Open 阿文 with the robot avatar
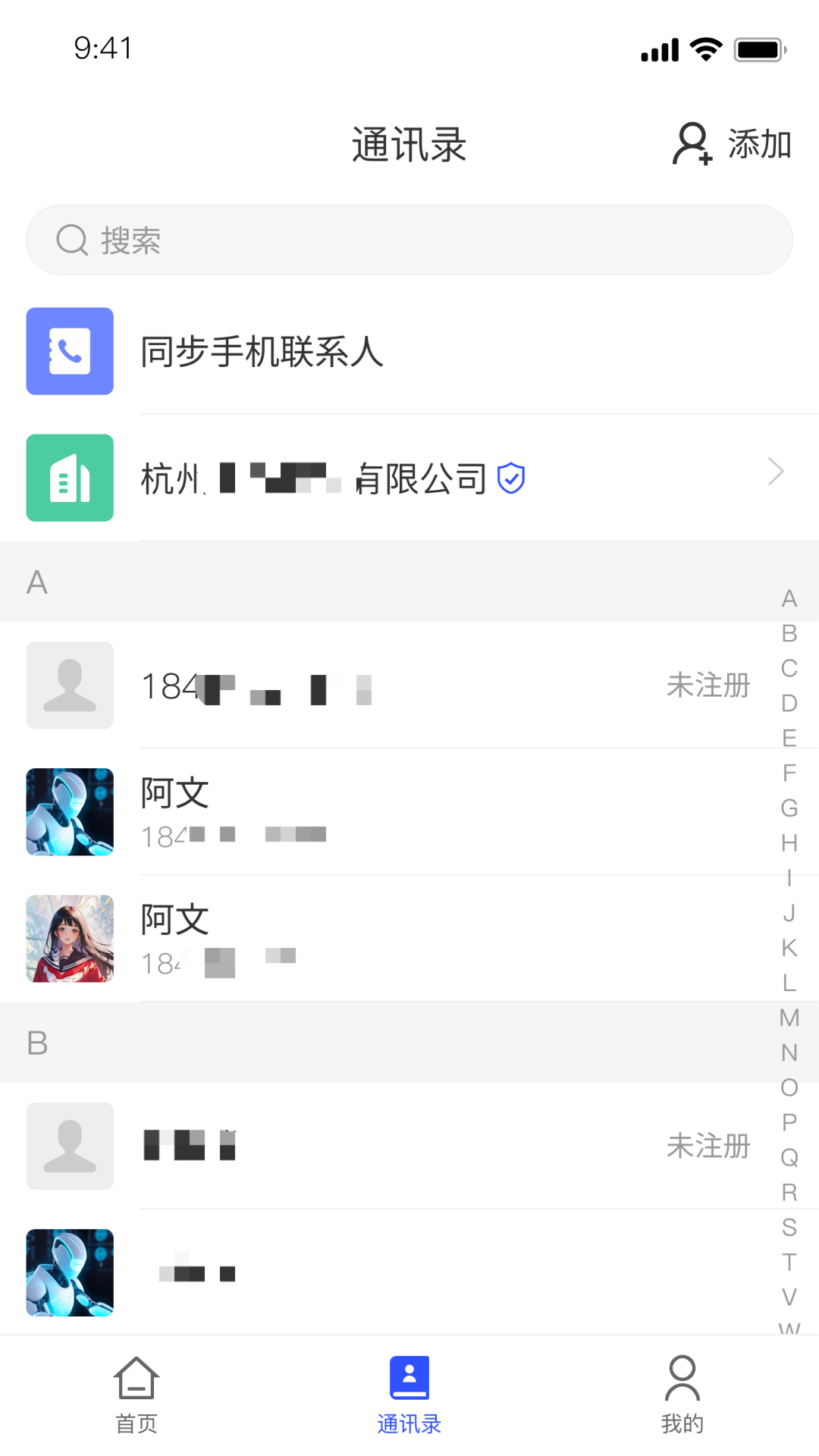819x1456 pixels. pos(379,812)
